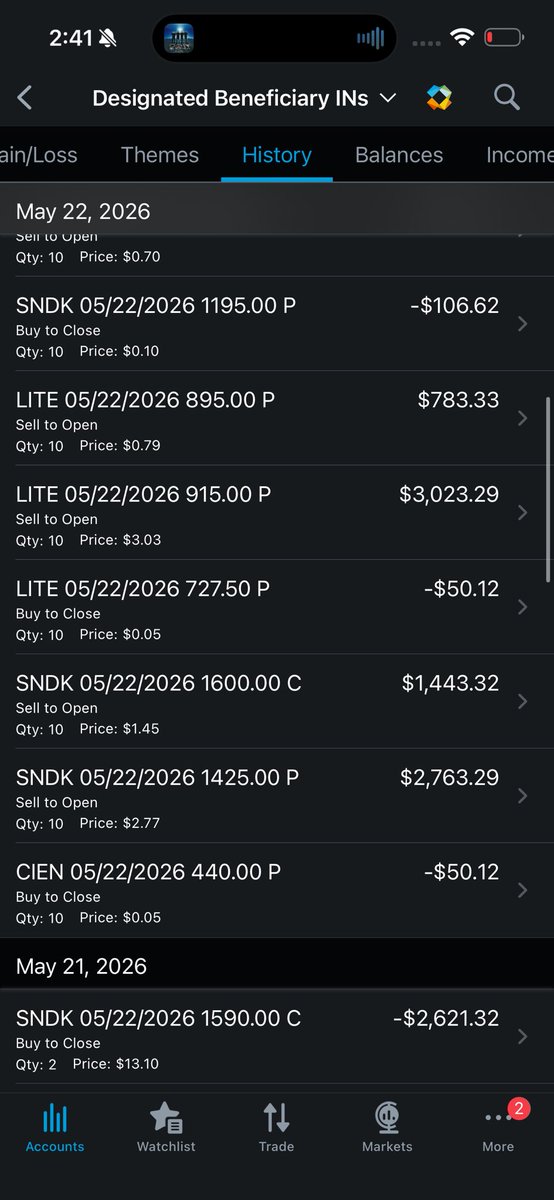Switch to the Balances tab

point(399,155)
